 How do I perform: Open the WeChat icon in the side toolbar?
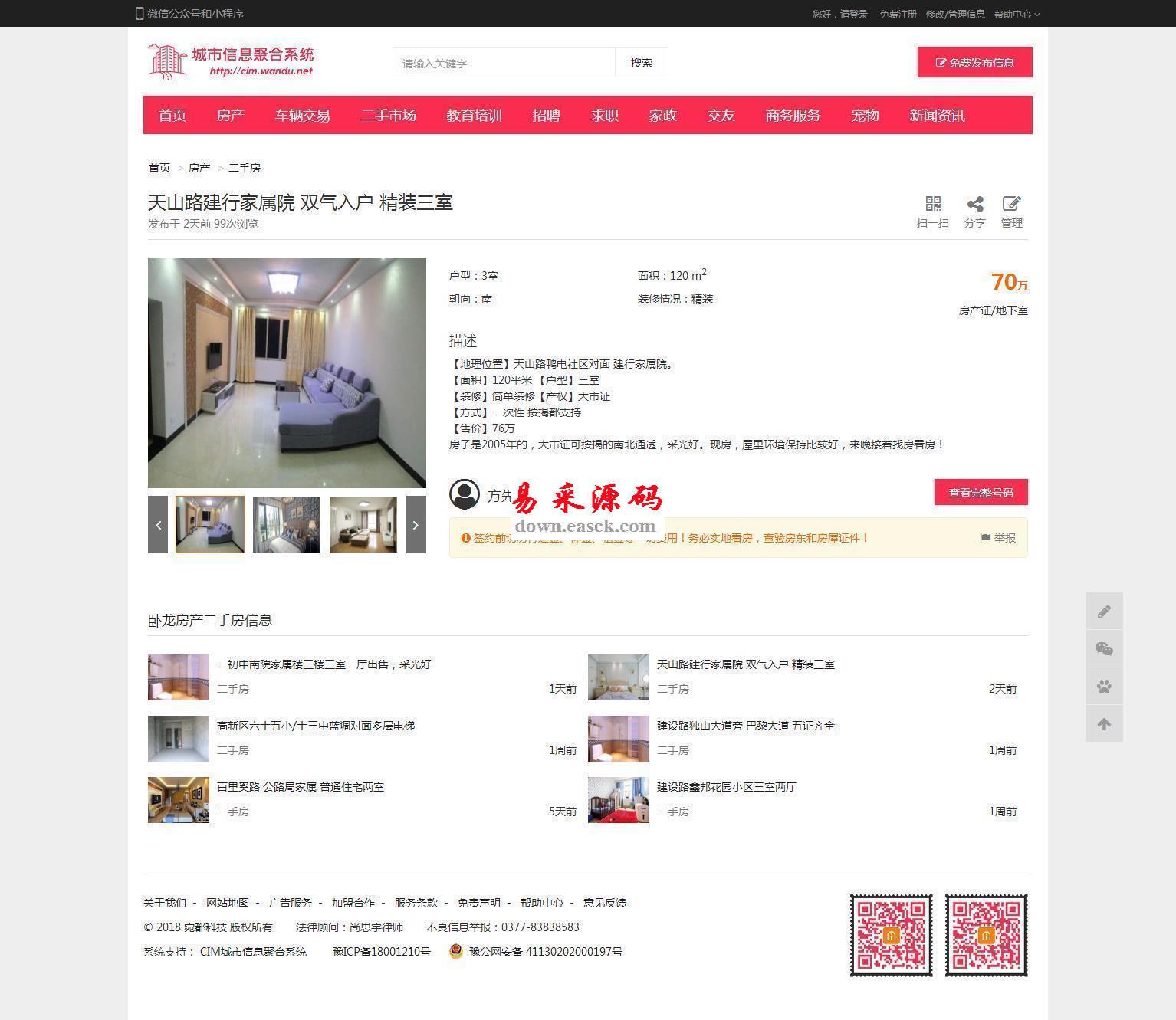[x=1104, y=649]
